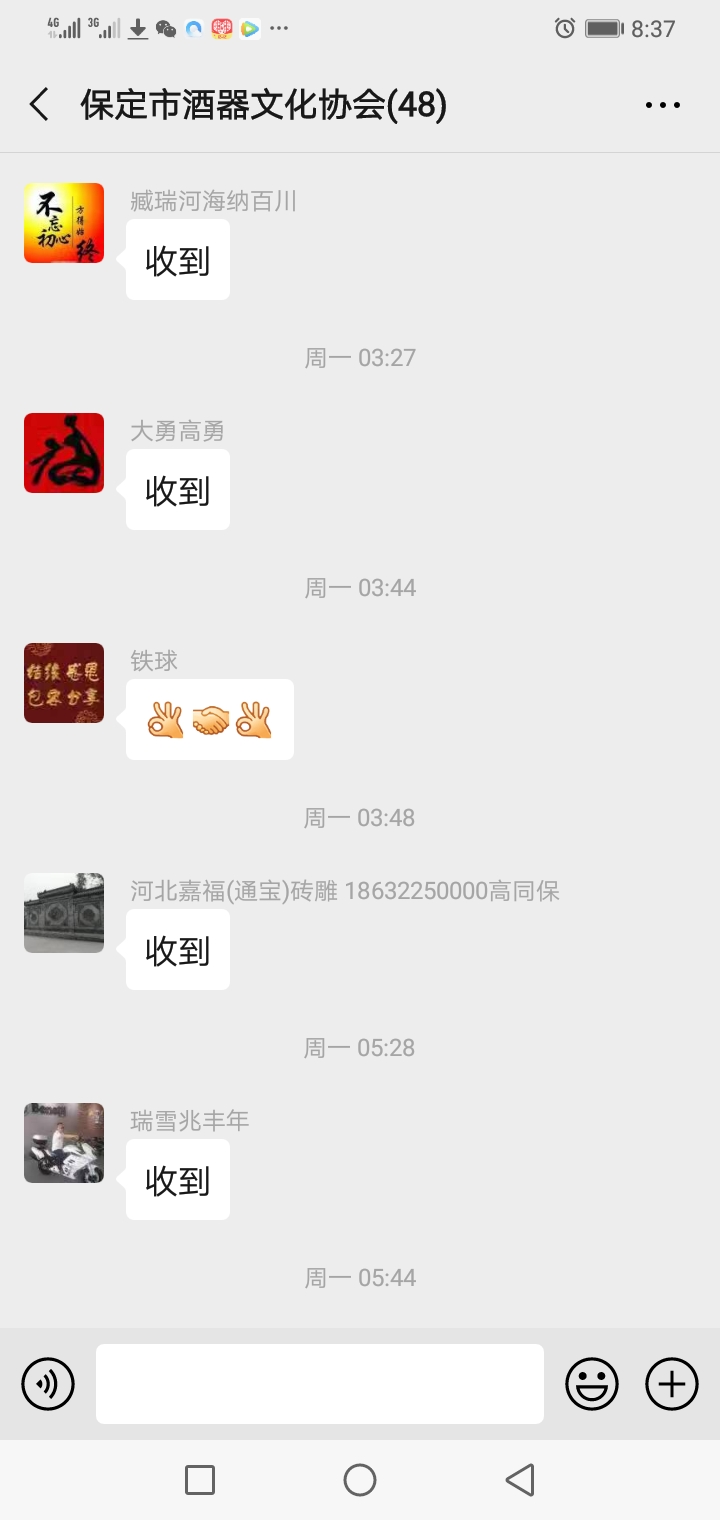Open the plus attachment menu
The width and height of the screenshot is (720, 1520).
point(672,1384)
